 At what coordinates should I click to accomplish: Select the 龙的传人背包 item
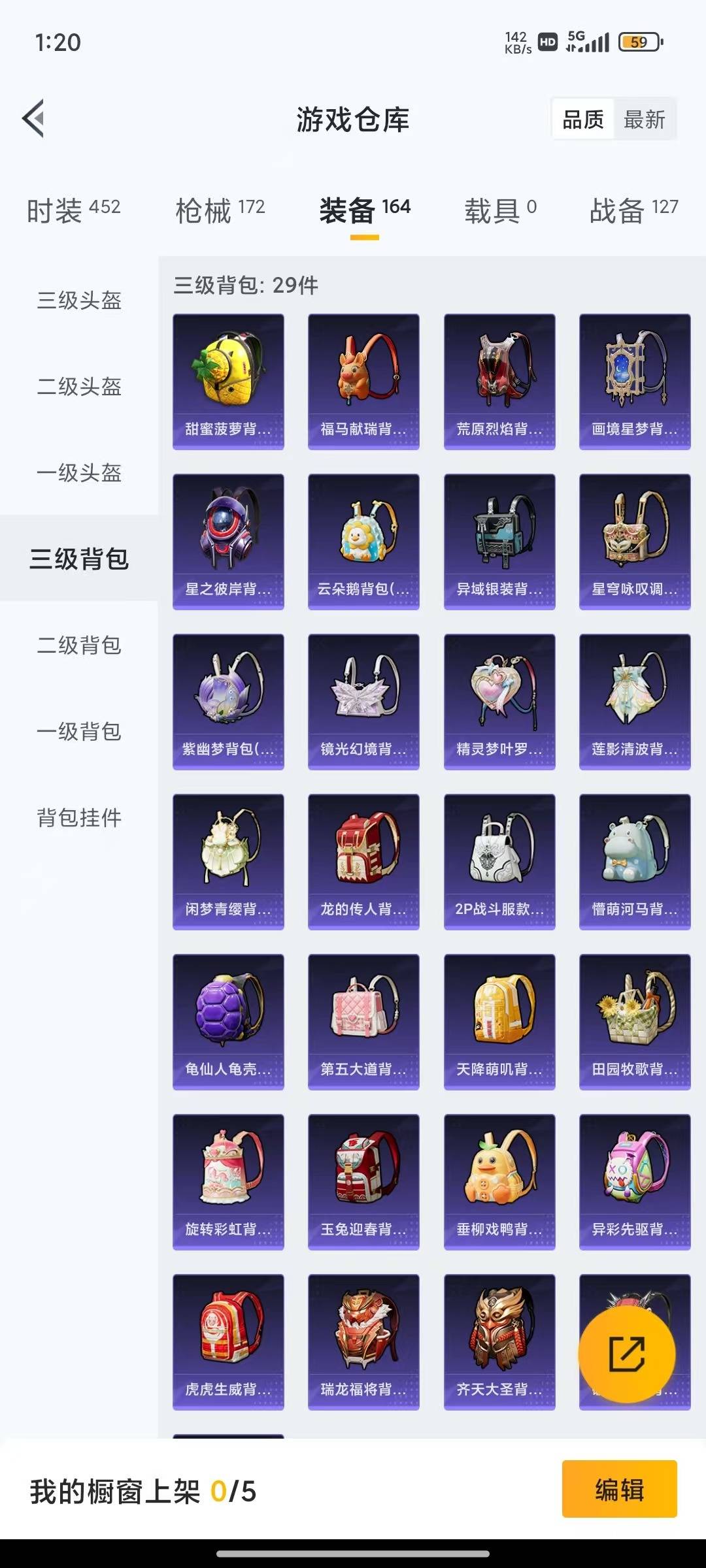pyautogui.click(x=363, y=861)
